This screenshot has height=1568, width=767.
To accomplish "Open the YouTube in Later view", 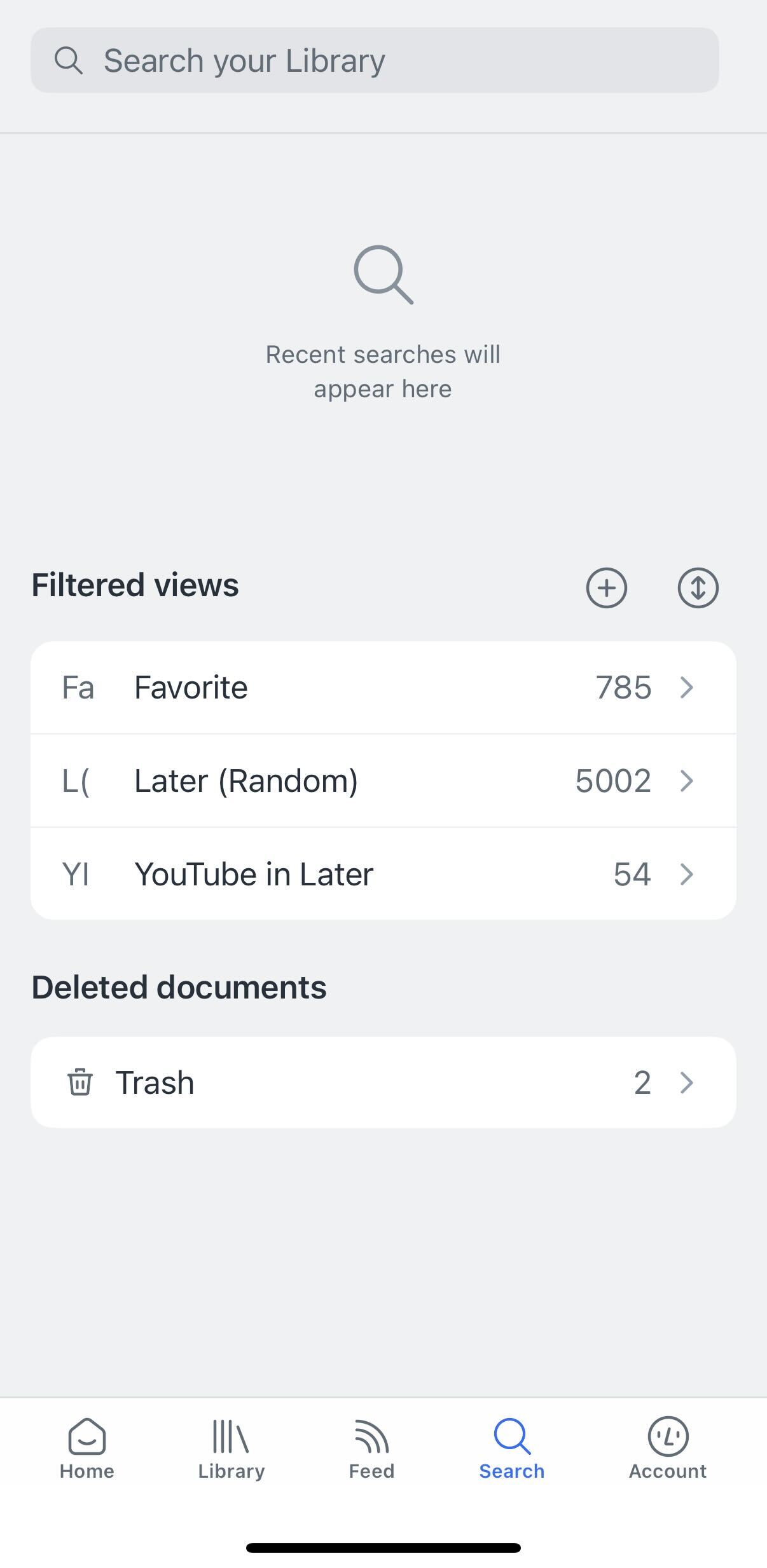I will (383, 874).
